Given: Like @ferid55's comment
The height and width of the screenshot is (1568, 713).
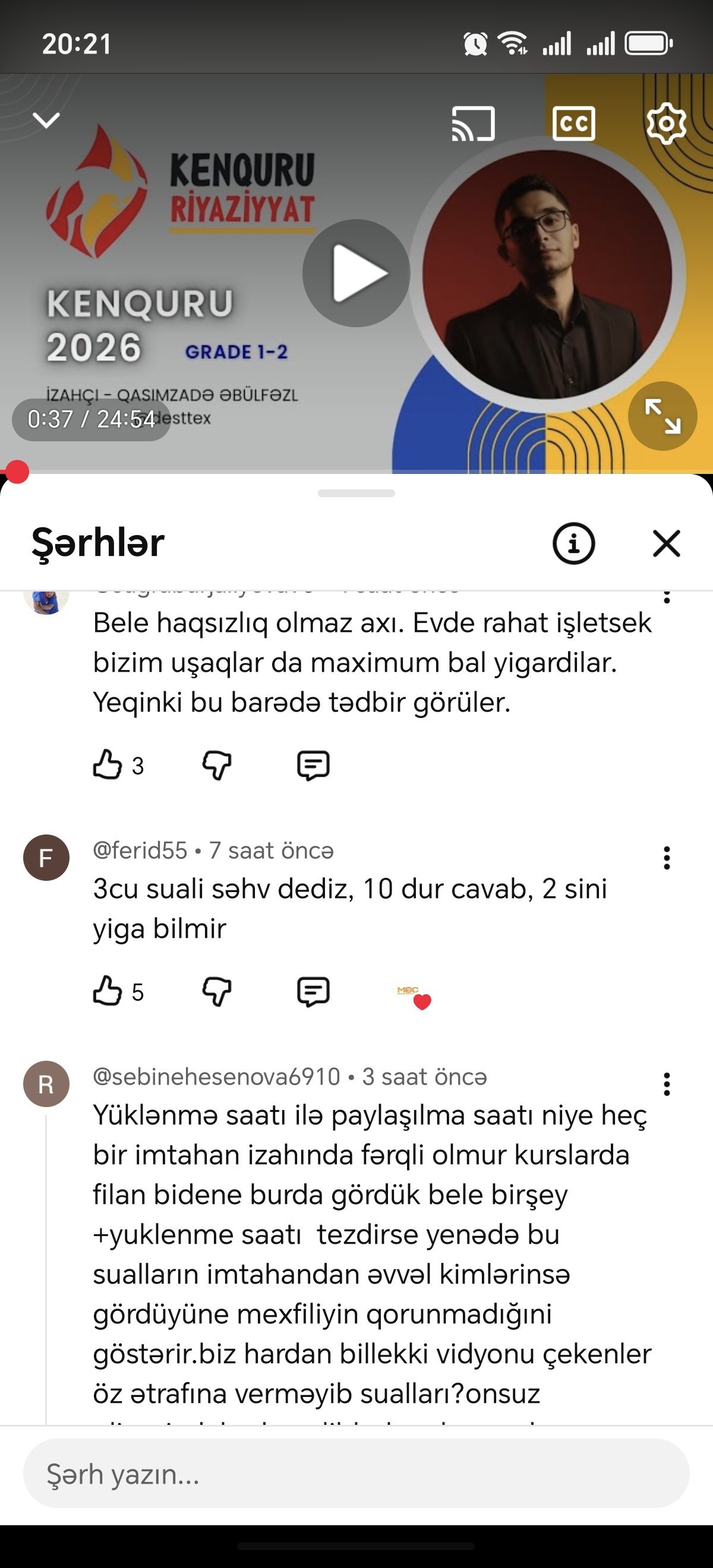Looking at the screenshot, I should 107,991.
